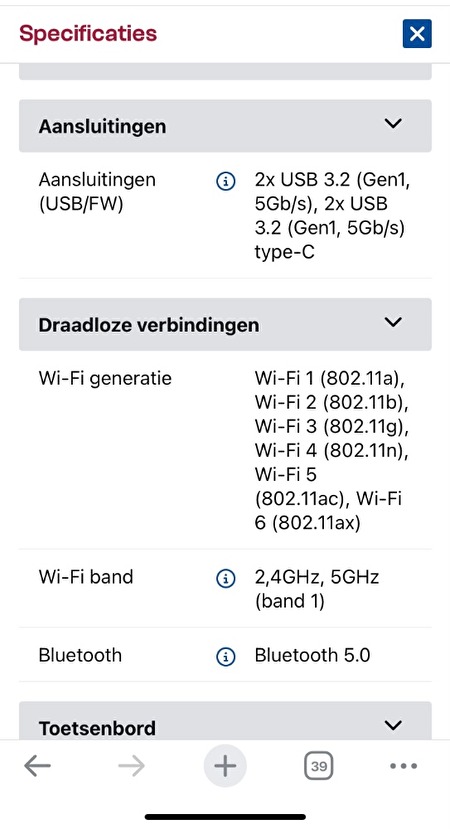View the 39 open tabs
Viewport: 450px width, 829px height.
(318, 766)
